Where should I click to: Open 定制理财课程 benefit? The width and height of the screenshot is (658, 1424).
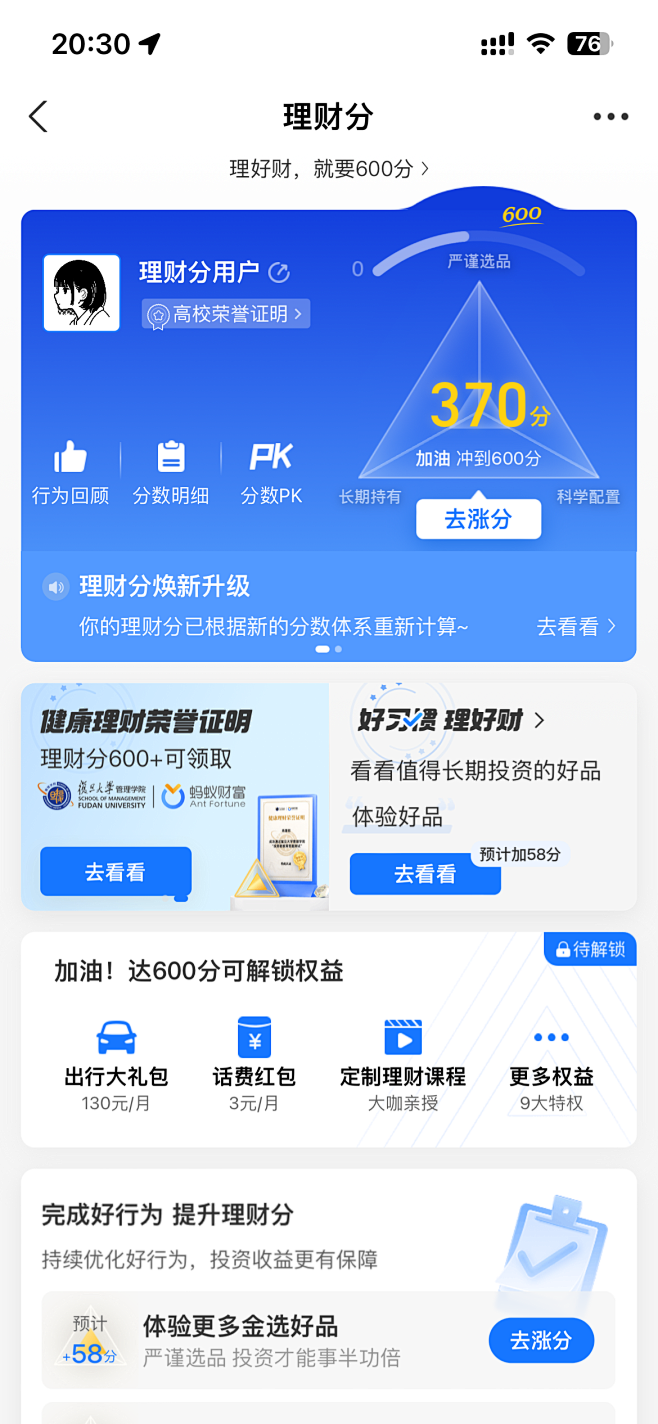[403, 1064]
